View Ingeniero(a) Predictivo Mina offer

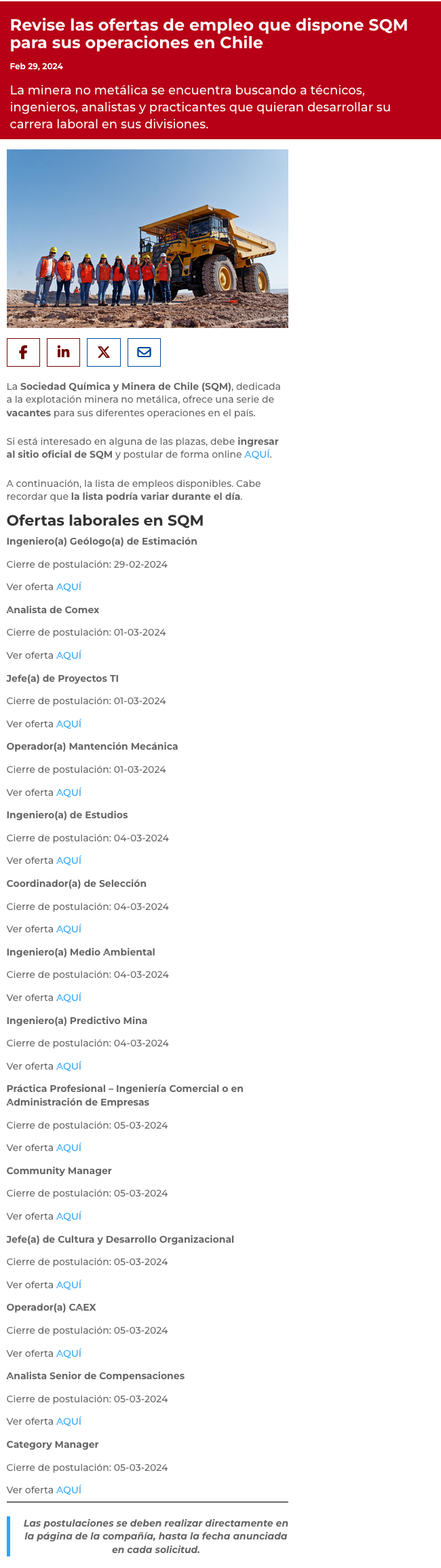[69, 1066]
